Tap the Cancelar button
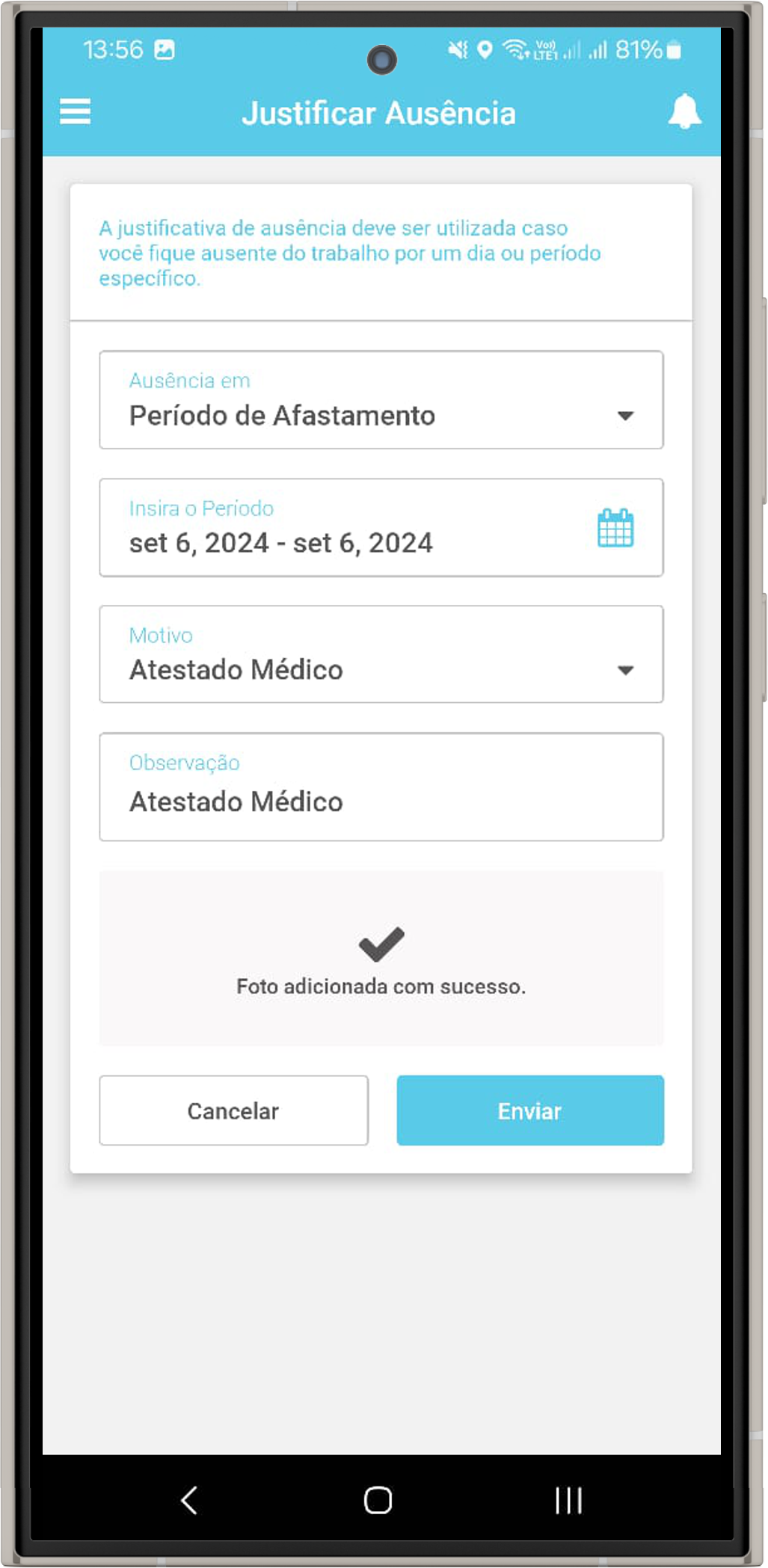 pos(233,1110)
